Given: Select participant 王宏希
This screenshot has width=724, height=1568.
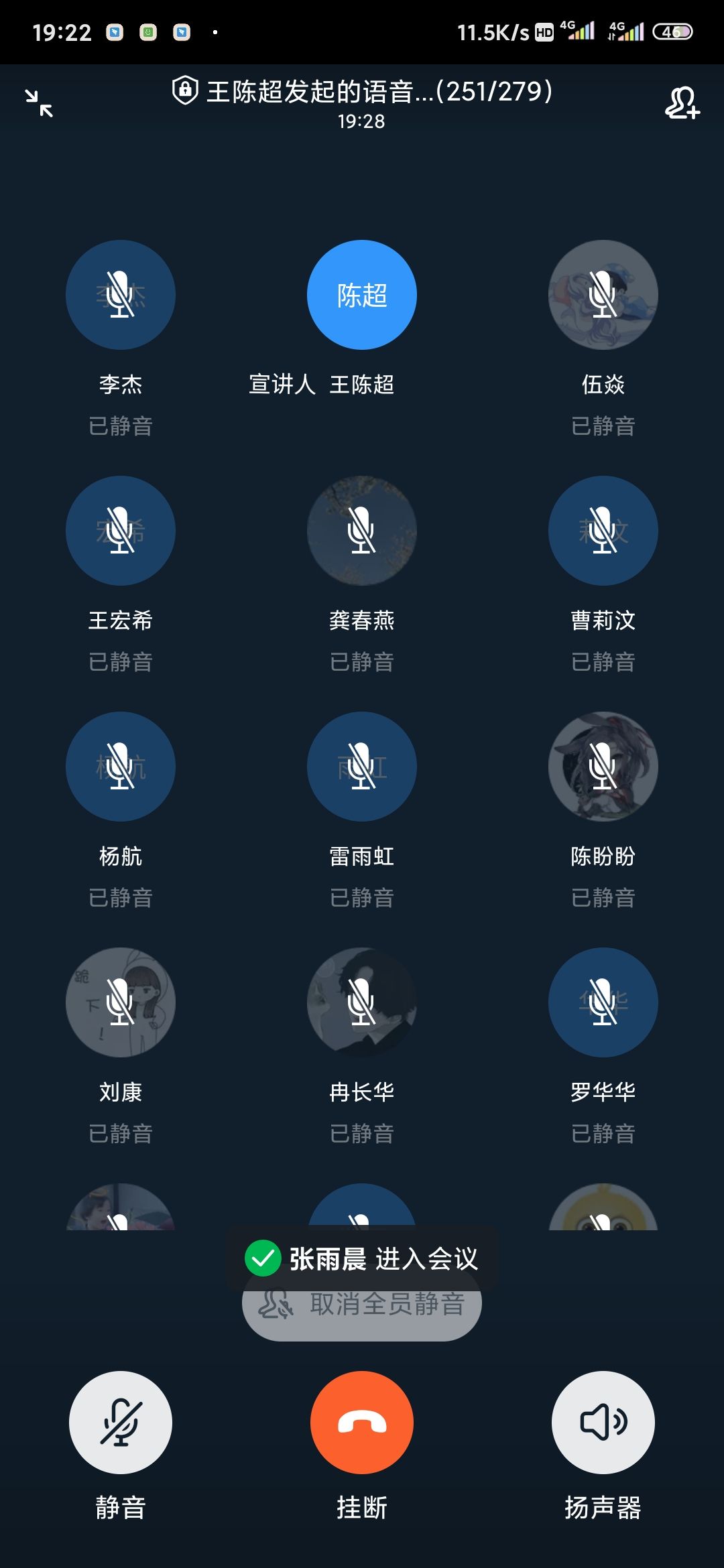Looking at the screenshot, I should pos(121,531).
